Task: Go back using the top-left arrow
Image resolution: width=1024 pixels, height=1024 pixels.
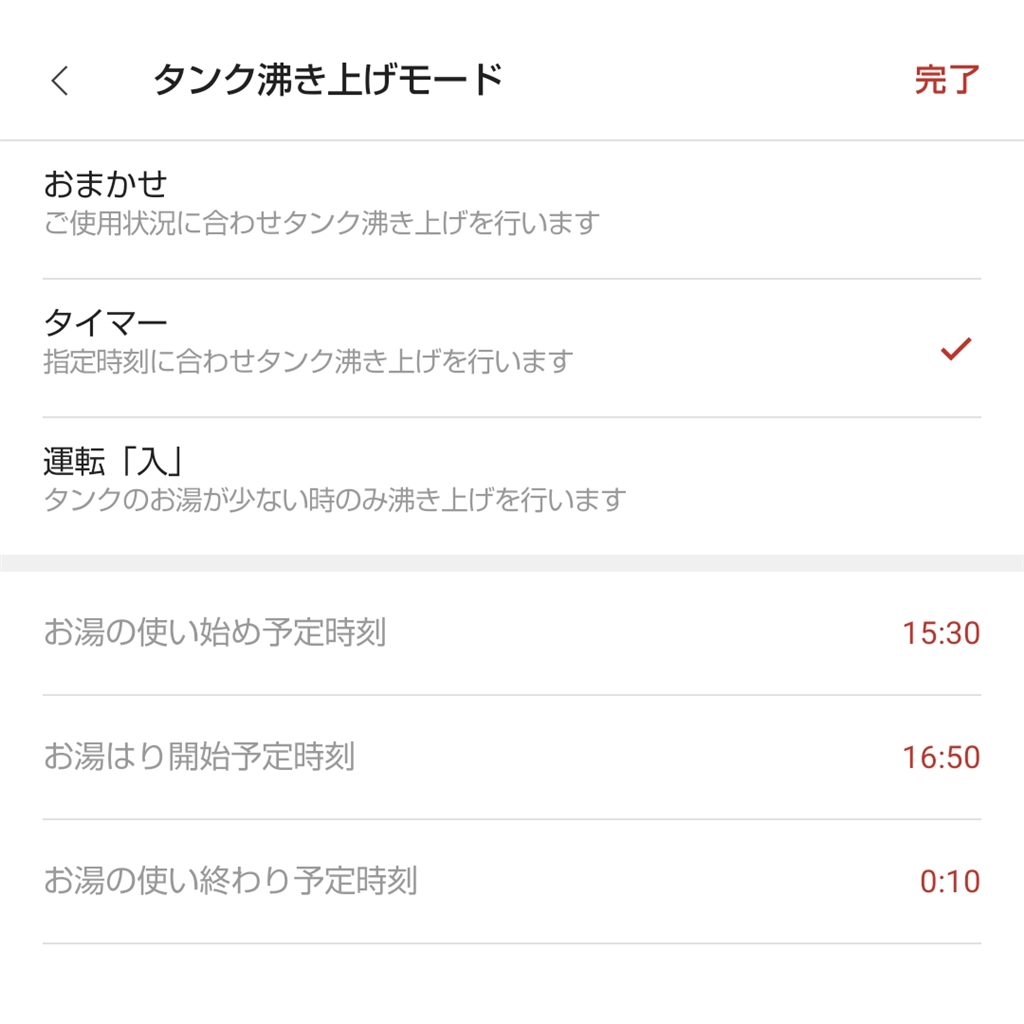Action: [x=60, y=80]
